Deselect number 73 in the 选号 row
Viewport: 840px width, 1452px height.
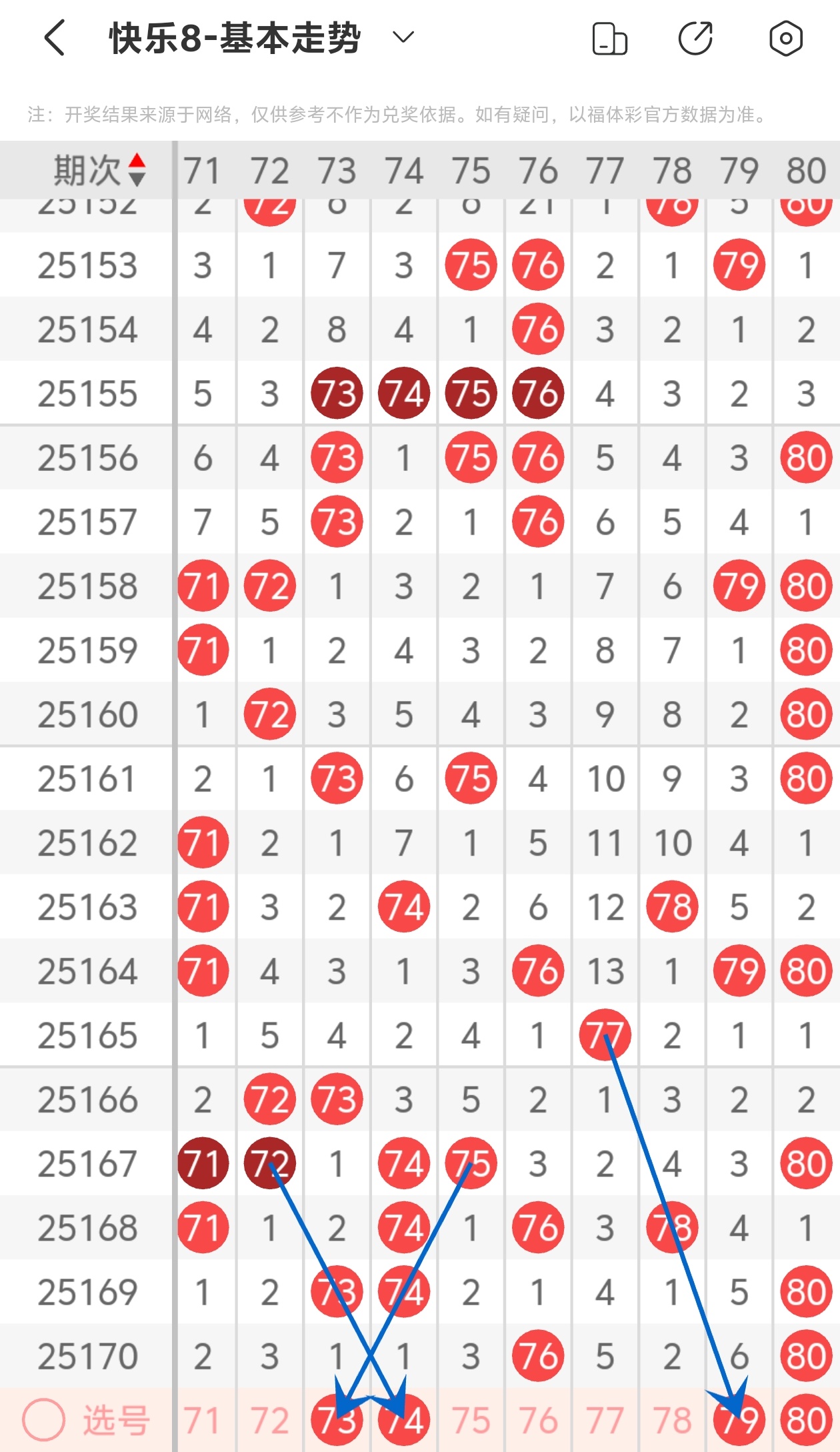click(x=337, y=1420)
